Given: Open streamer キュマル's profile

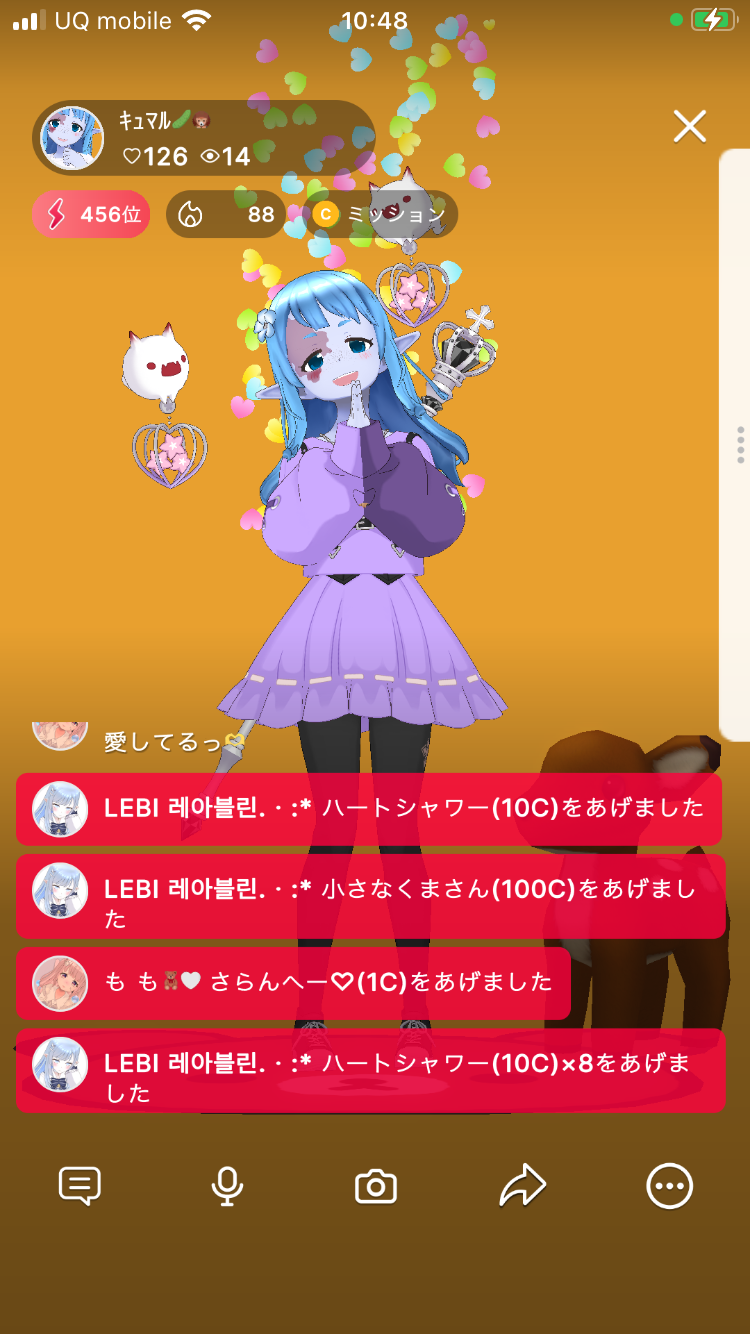Looking at the screenshot, I should coord(72,138).
